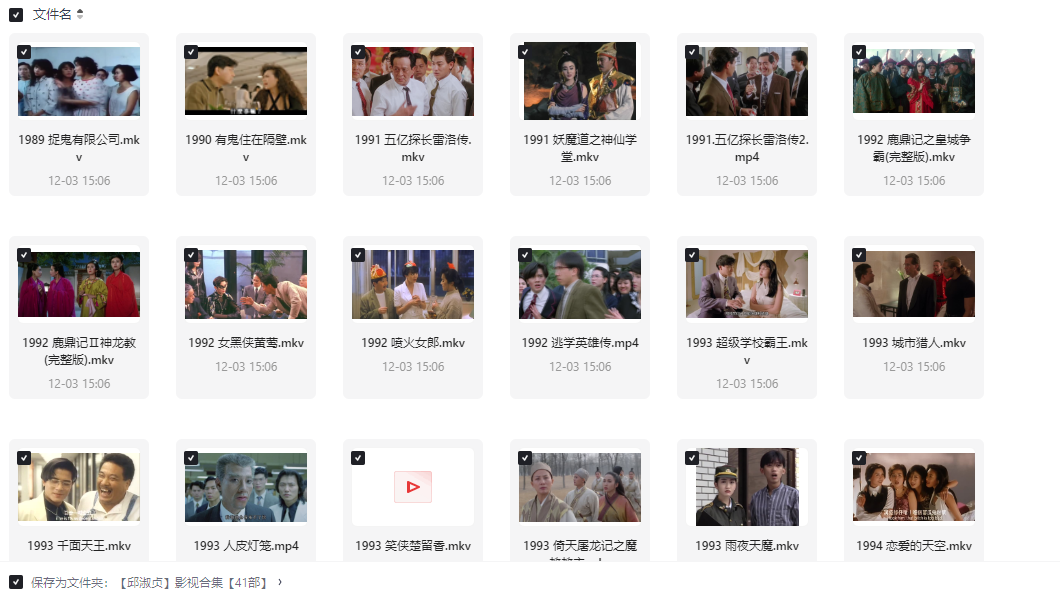The height and width of the screenshot is (601, 1060).
Task: Sort files by 文件名 arrow
Action: click(80, 15)
